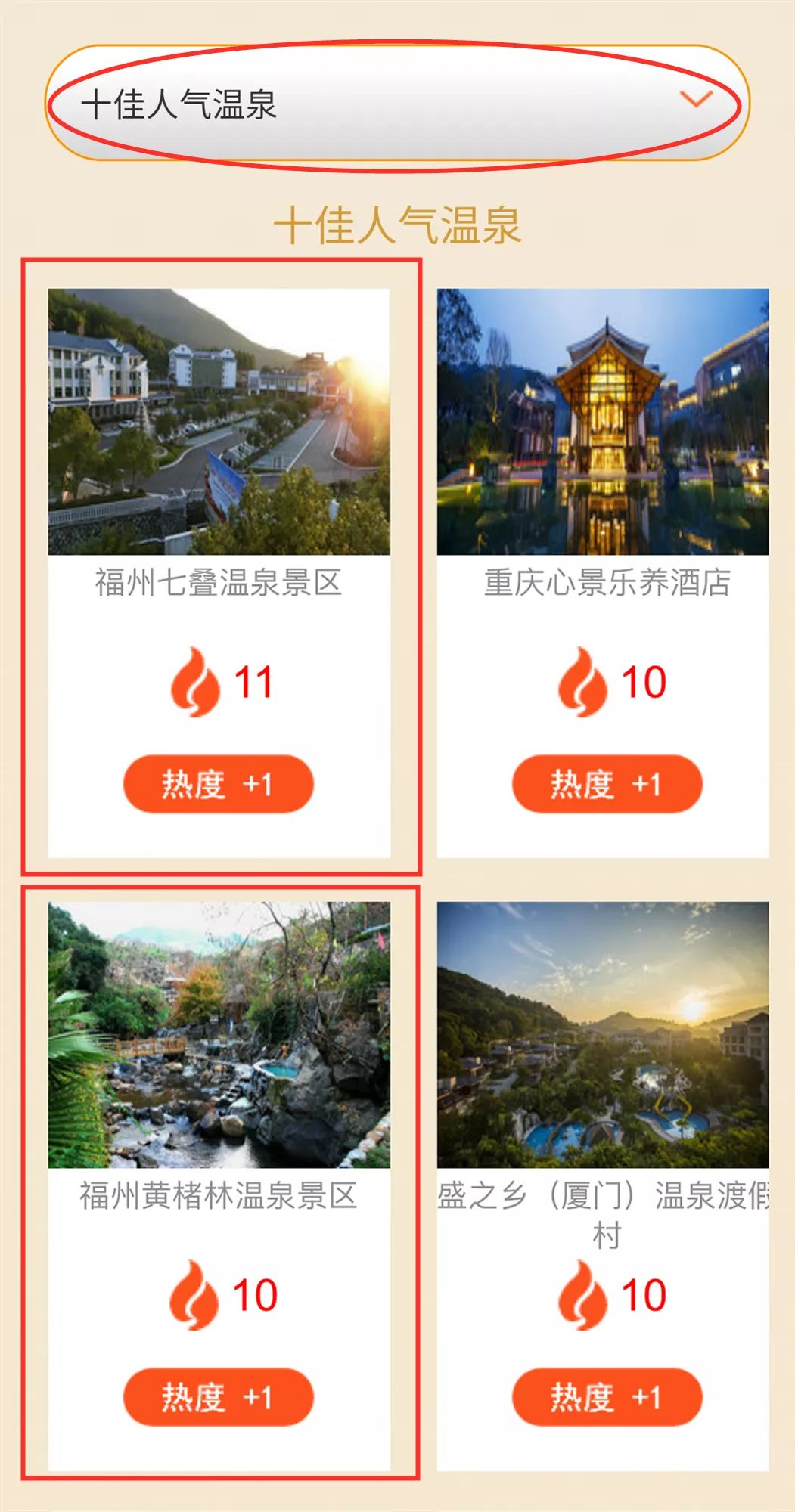Give 热度 +1 to 盛之乡（厦门）温泉渡假村
This screenshot has width=795, height=1512.
click(607, 1397)
